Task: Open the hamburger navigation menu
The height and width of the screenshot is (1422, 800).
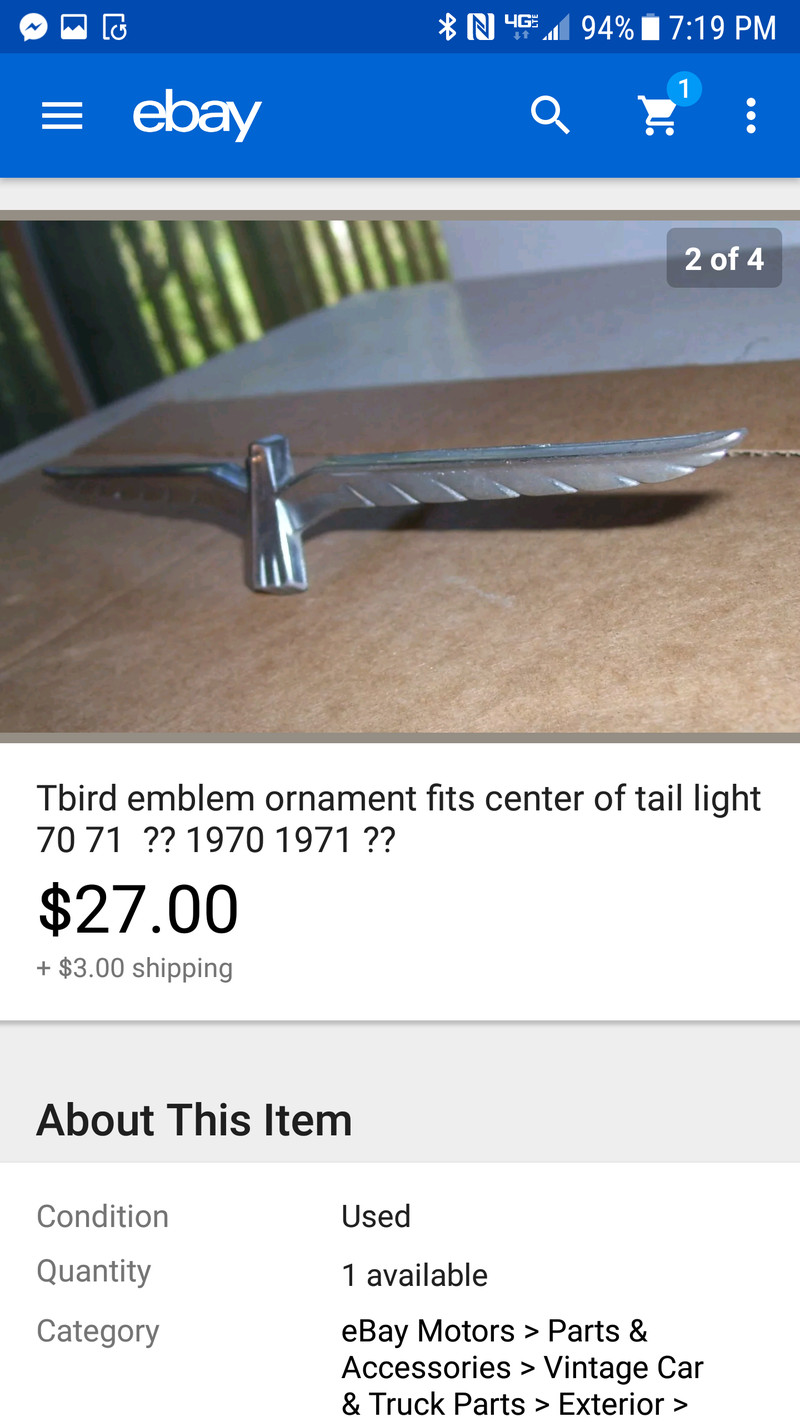Action: [x=62, y=117]
